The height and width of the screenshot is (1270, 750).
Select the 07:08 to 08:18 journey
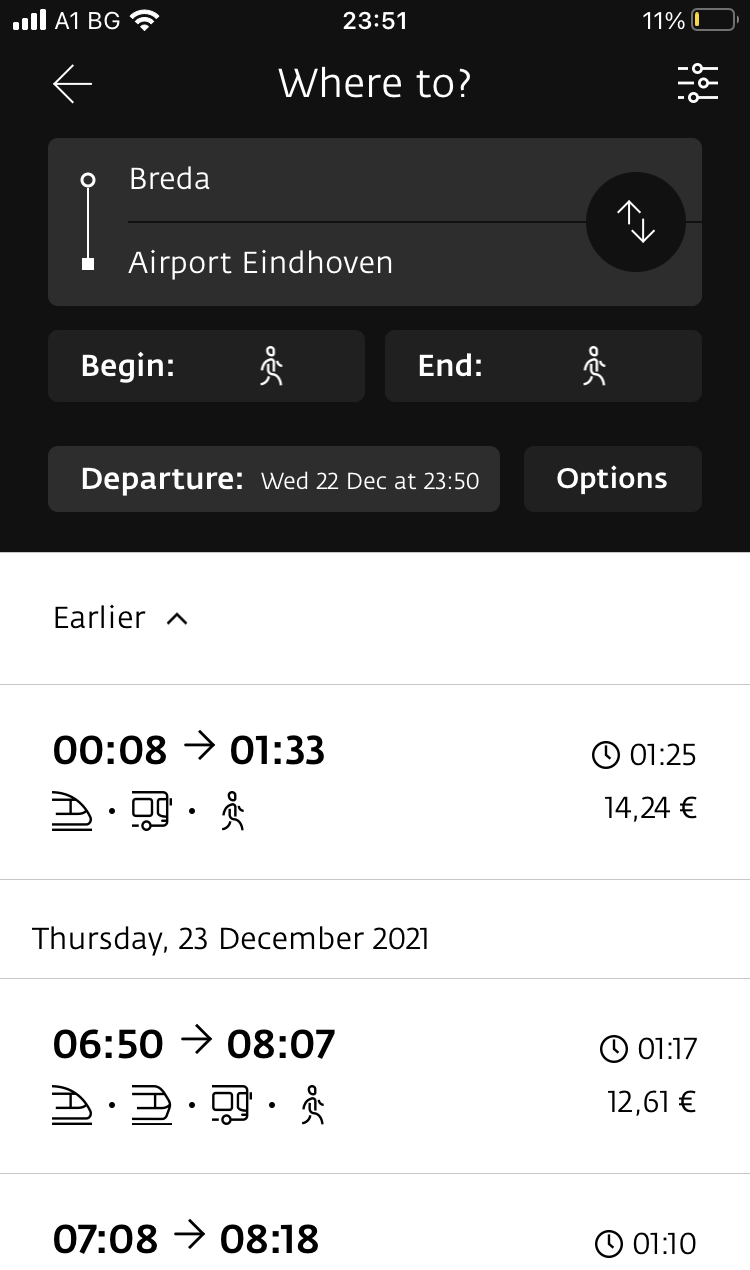[x=374, y=1238]
